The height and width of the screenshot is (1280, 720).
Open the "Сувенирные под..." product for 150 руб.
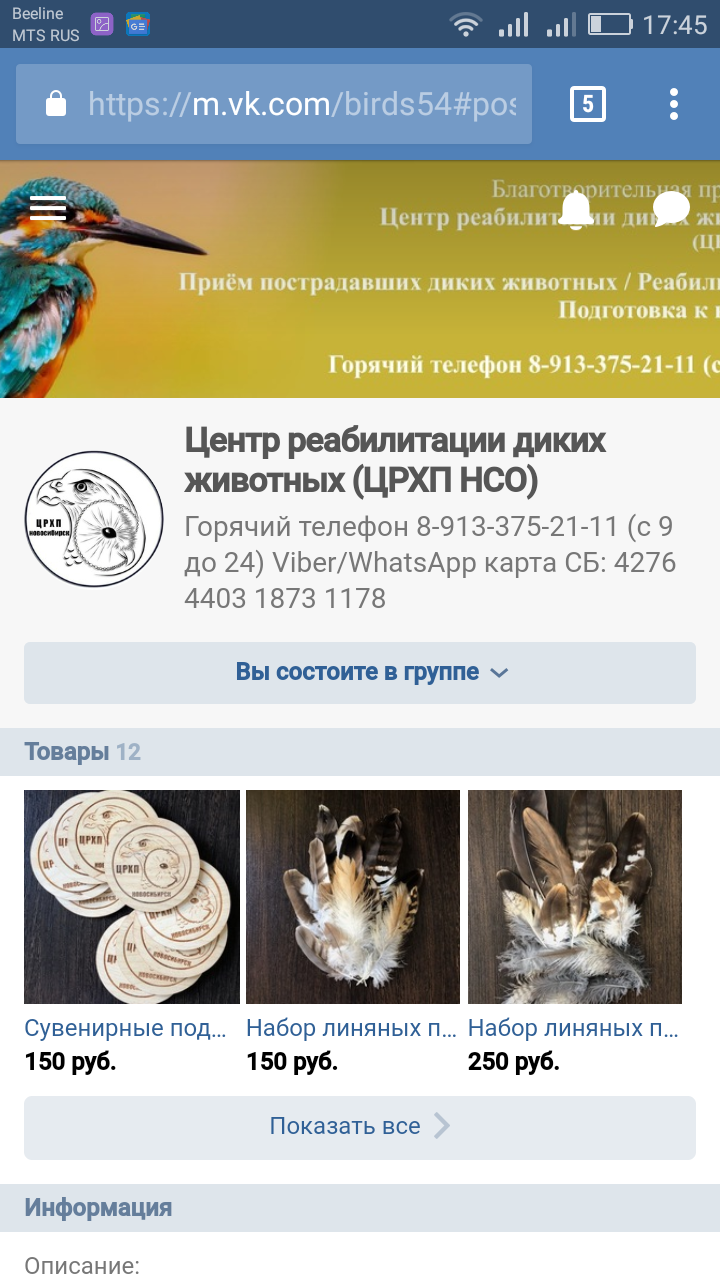click(132, 932)
